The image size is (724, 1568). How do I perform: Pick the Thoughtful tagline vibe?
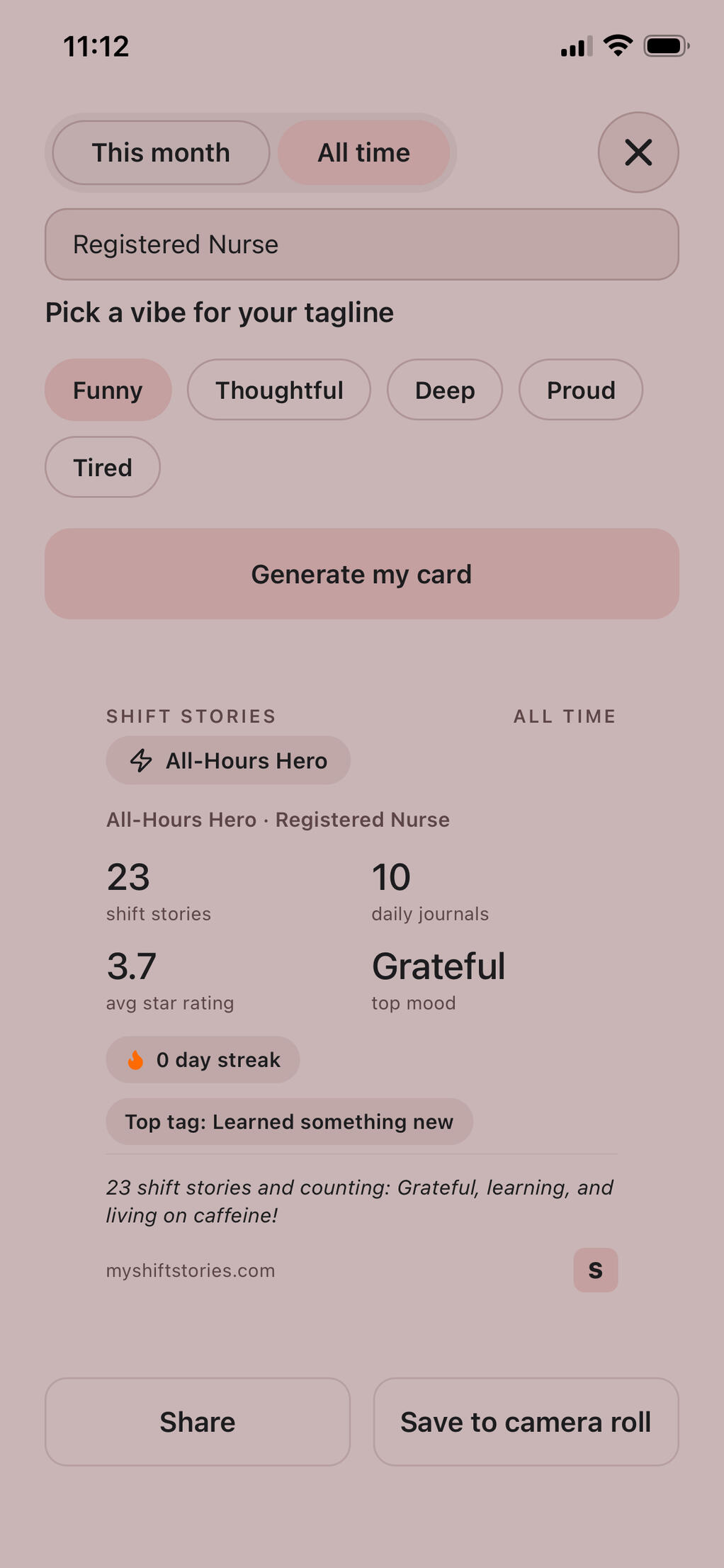(x=279, y=390)
